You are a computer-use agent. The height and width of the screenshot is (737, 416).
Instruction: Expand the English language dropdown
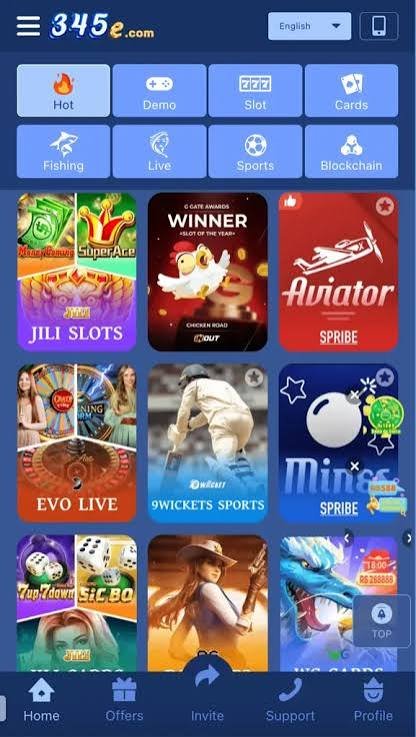click(x=309, y=26)
